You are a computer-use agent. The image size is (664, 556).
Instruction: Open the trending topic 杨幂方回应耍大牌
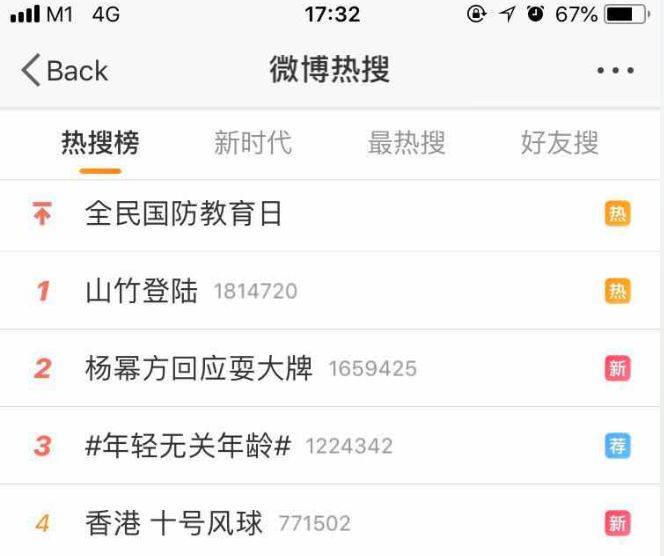click(200, 368)
